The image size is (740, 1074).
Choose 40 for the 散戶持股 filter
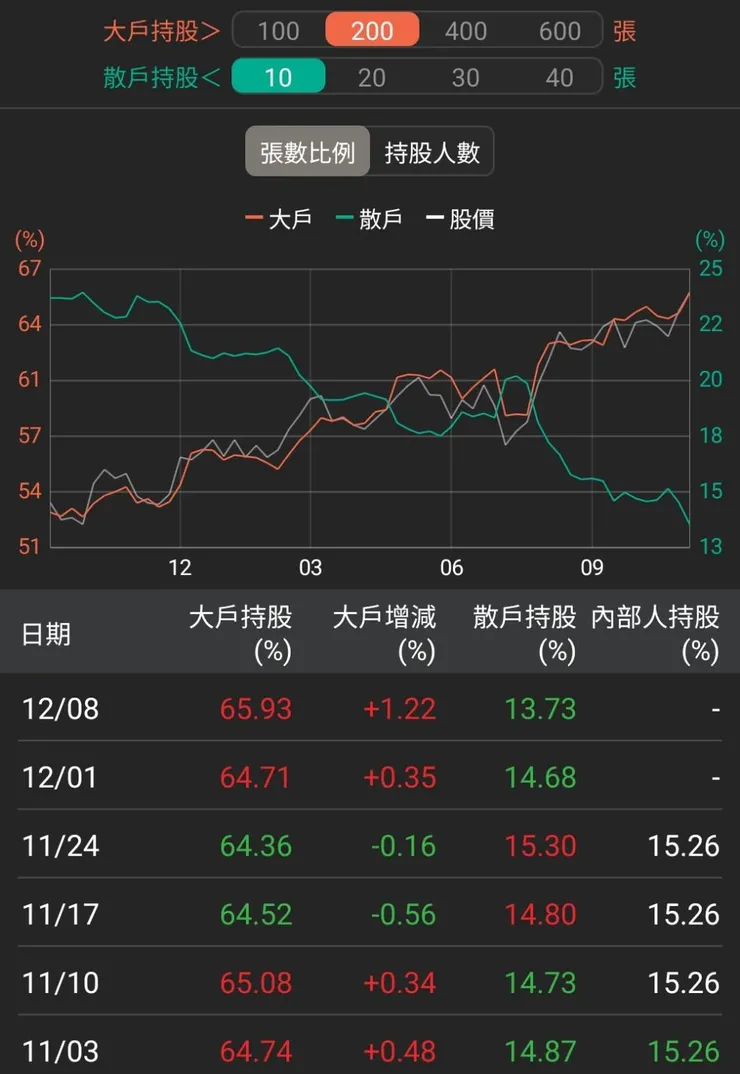tap(558, 77)
